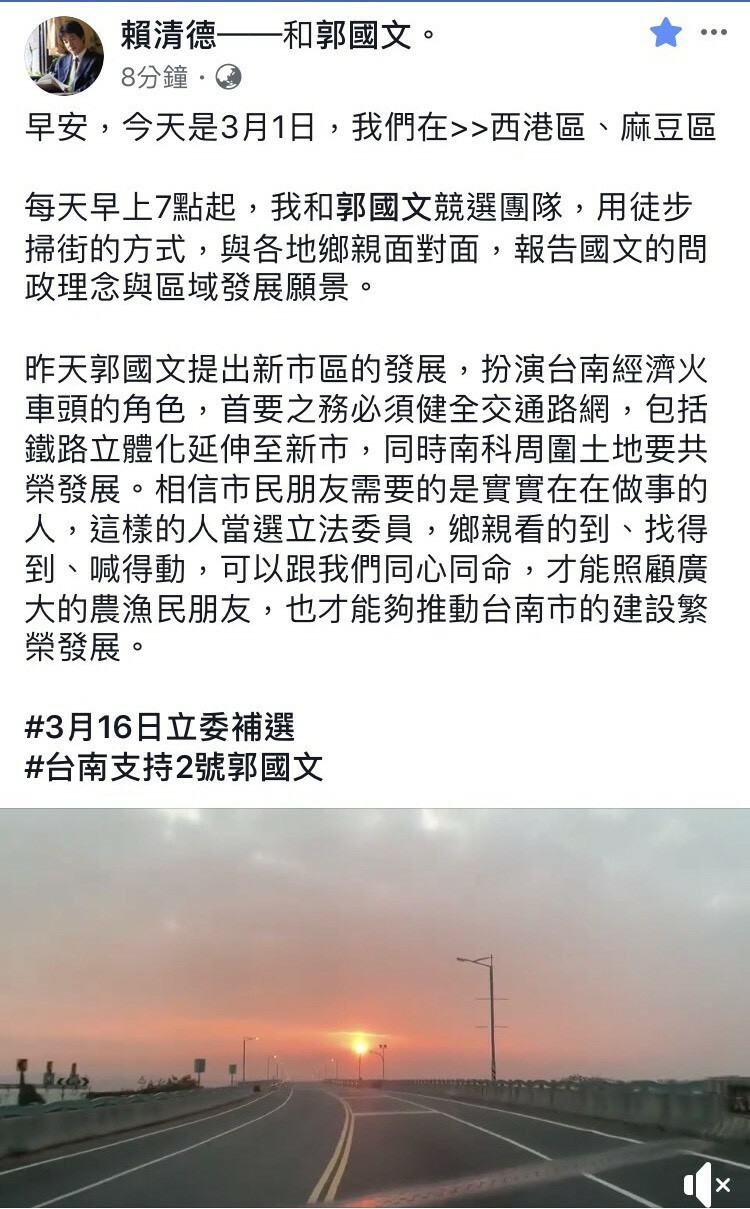Image resolution: width=750 pixels, height=1209 pixels.
Task: Open 賴清德's profile picture
Action: coord(64,55)
